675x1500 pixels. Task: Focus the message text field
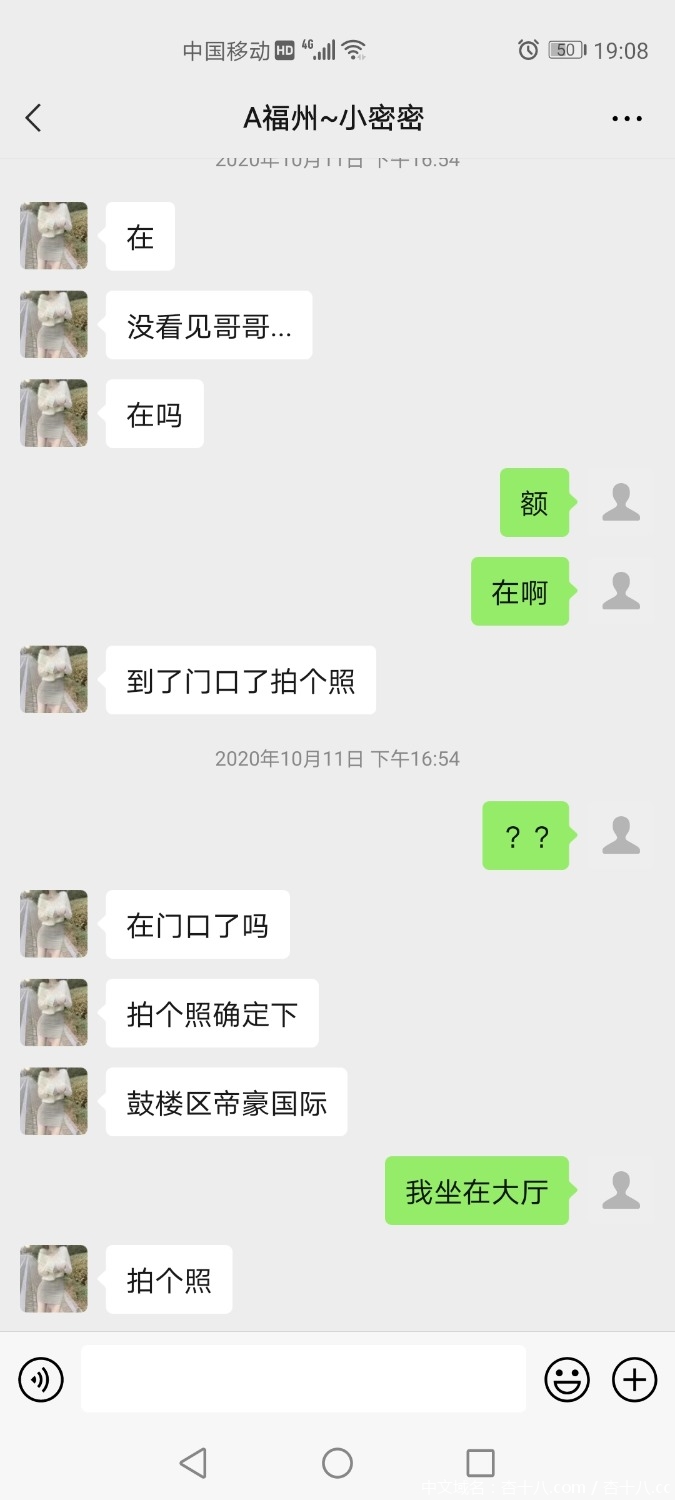point(303,1379)
